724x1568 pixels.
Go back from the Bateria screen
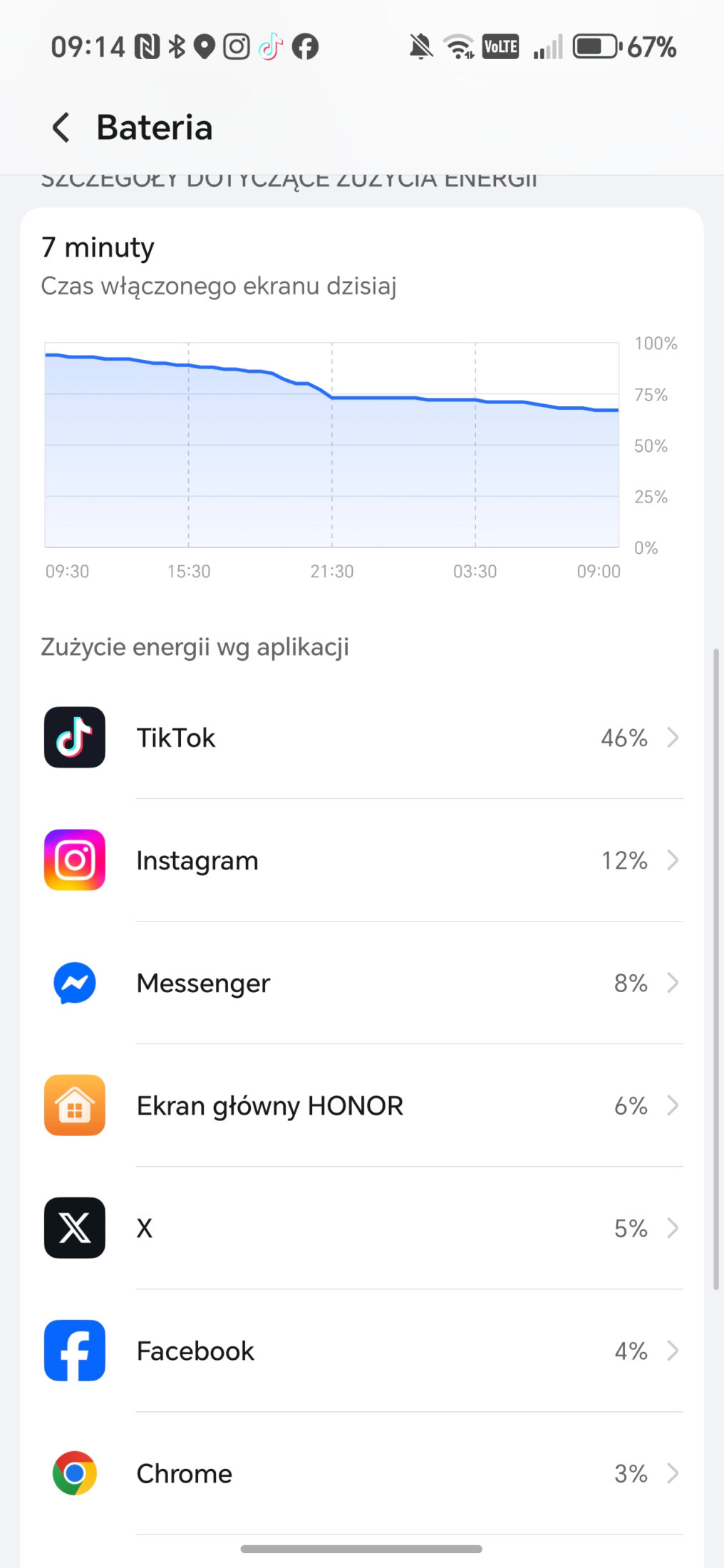tap(61, 128)
